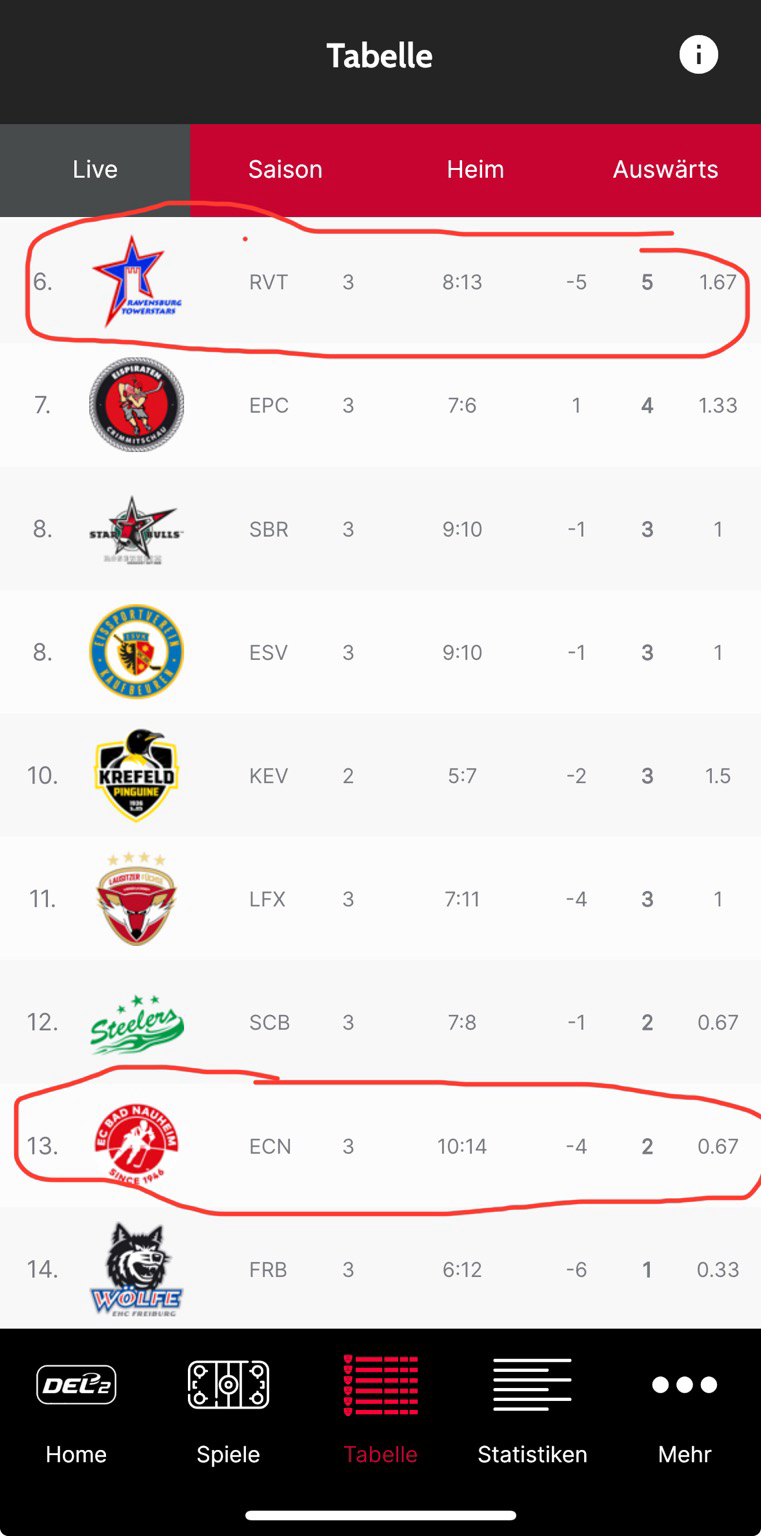Tap Tabelle in the bottom bar
Image resolution: width=761 pixels, height=1536 pixels.
tap(380, 1411)
